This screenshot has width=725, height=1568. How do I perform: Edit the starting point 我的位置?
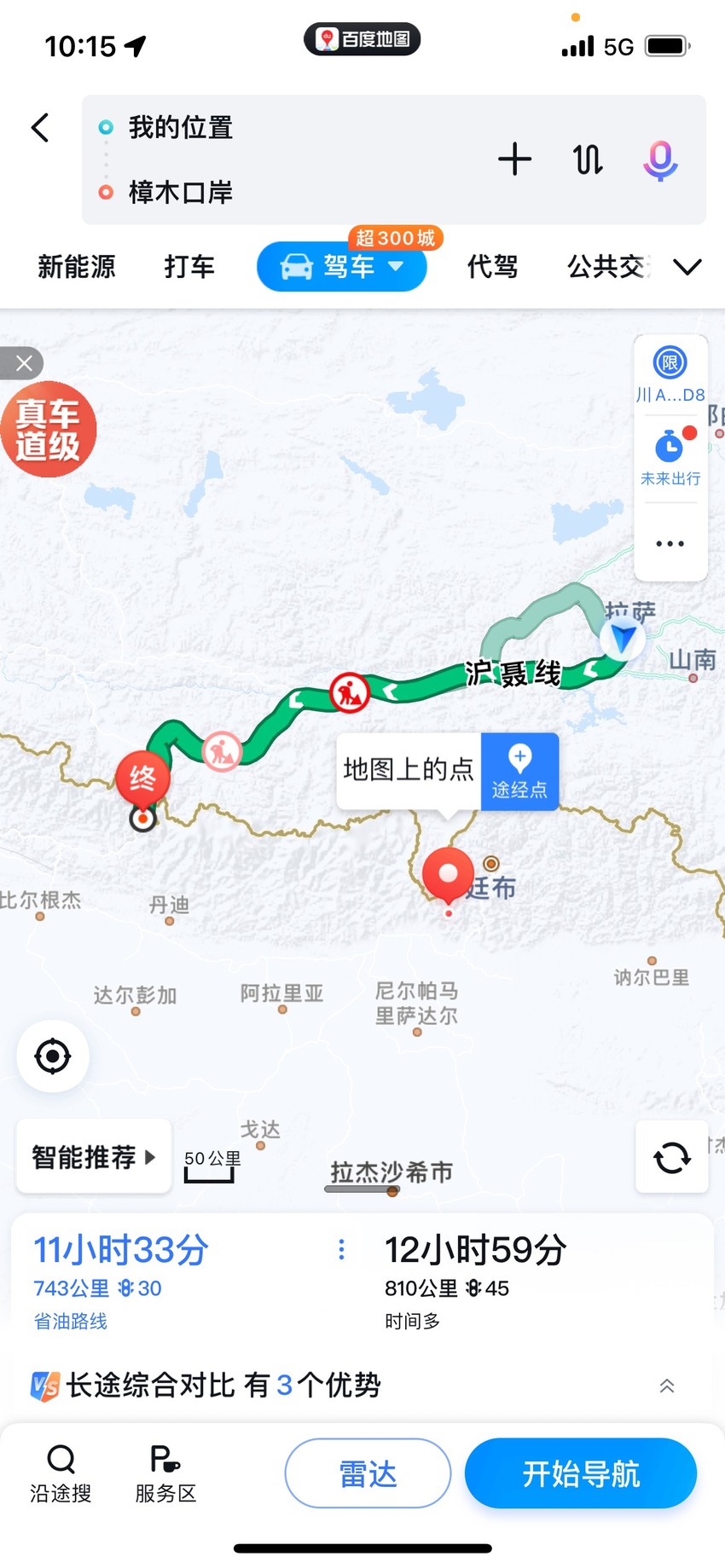(x=181, y=128)
